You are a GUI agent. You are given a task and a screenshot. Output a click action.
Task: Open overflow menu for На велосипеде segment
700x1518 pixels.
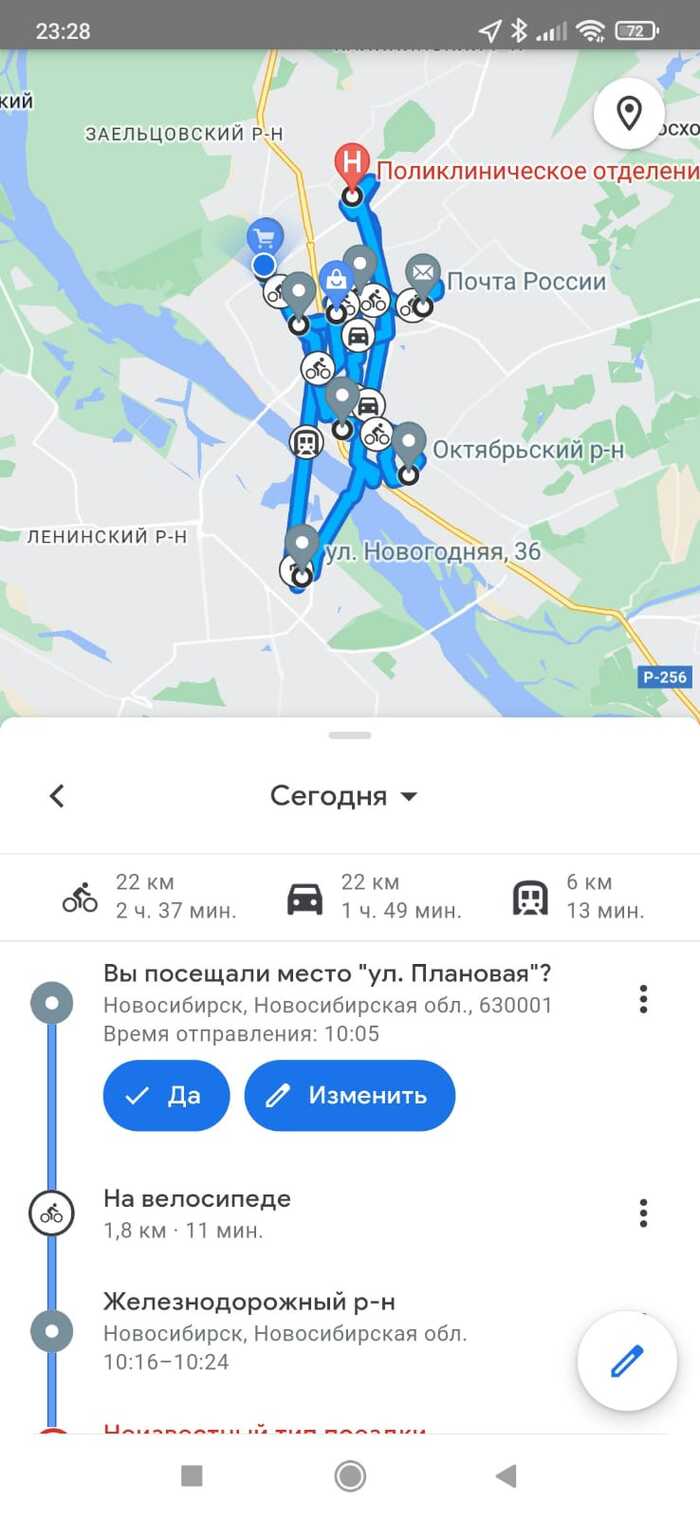click(x=643, y=1213)
